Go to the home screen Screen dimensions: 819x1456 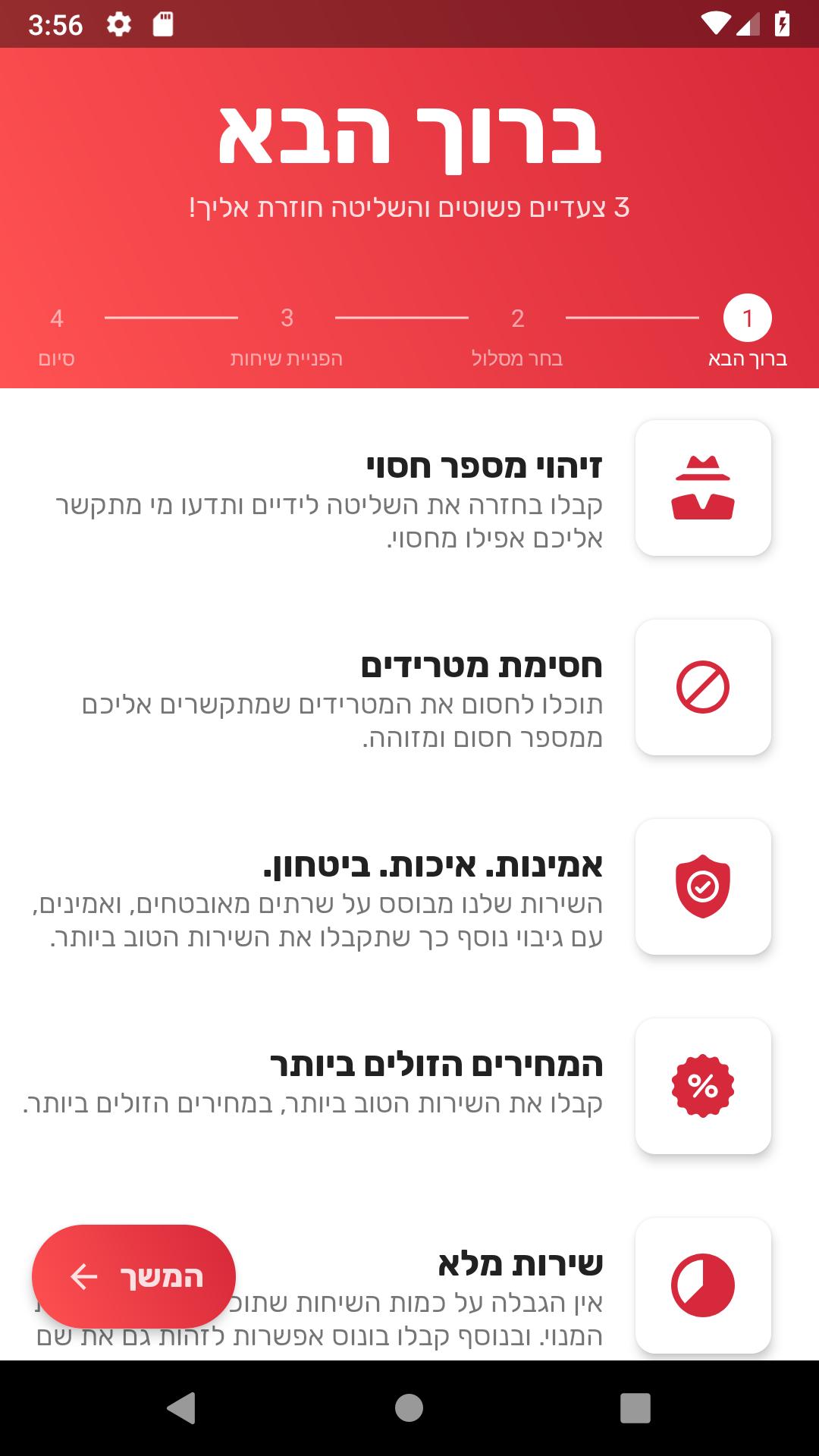[x=409, y=1408]
